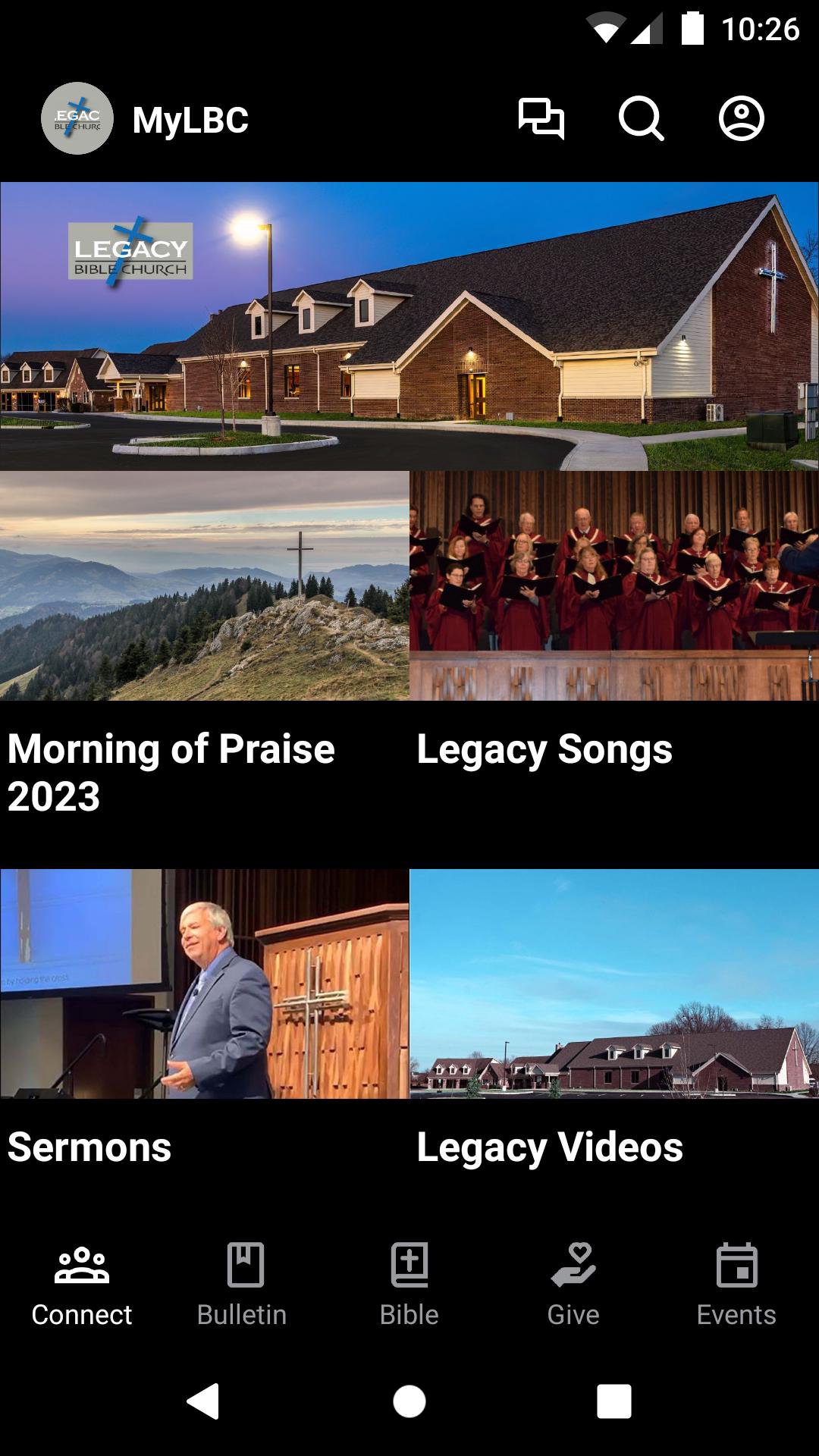Go to the system home screen
Screen dimensions: 819x1456
click(x=409, y=1401)
